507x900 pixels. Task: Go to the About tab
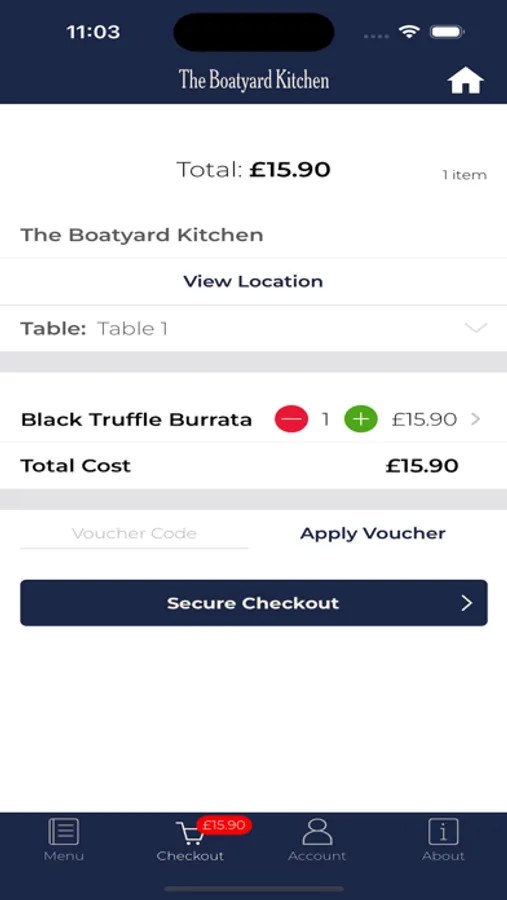[443, 840]
